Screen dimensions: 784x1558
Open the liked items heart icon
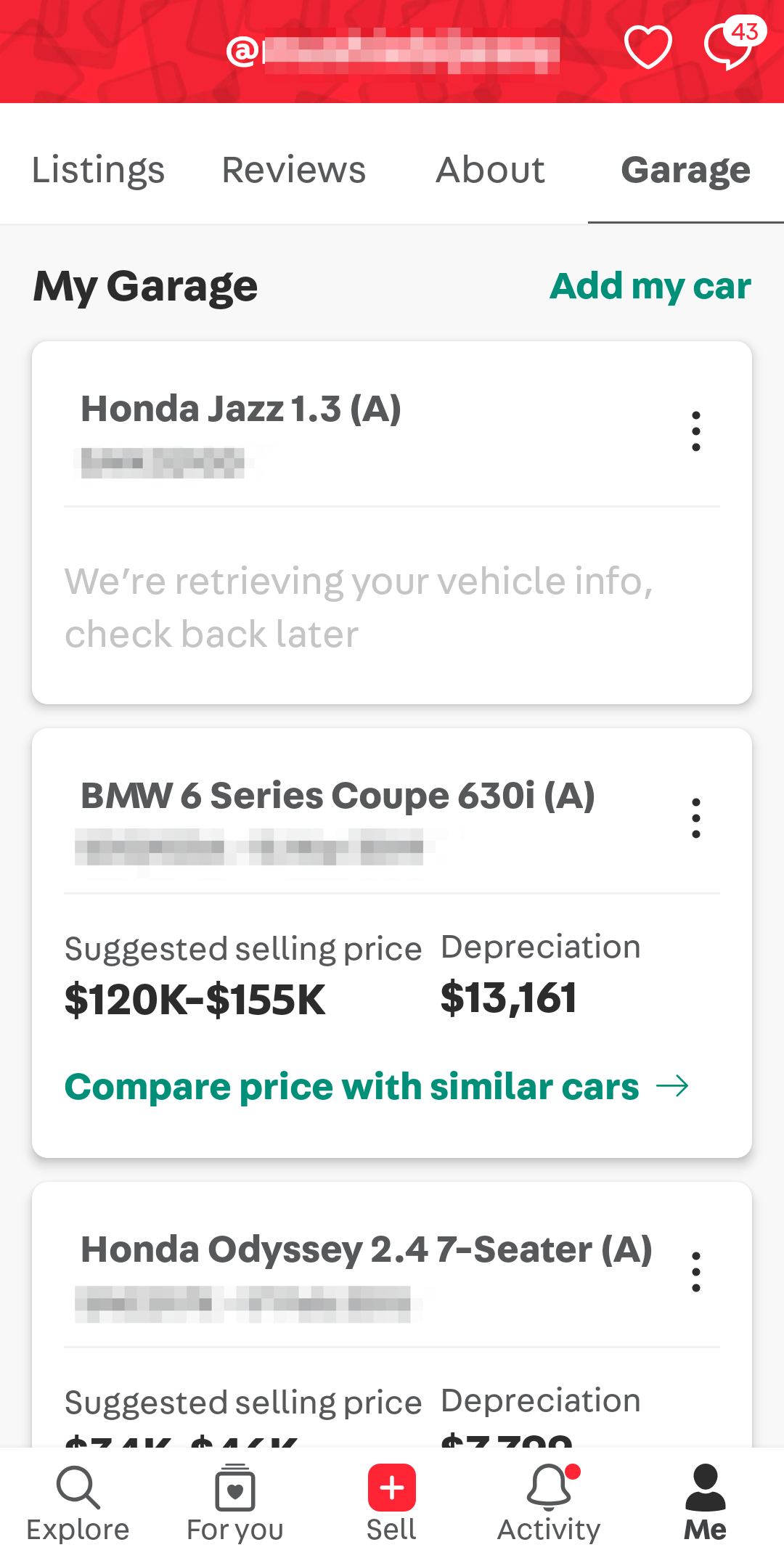[648, 48]
